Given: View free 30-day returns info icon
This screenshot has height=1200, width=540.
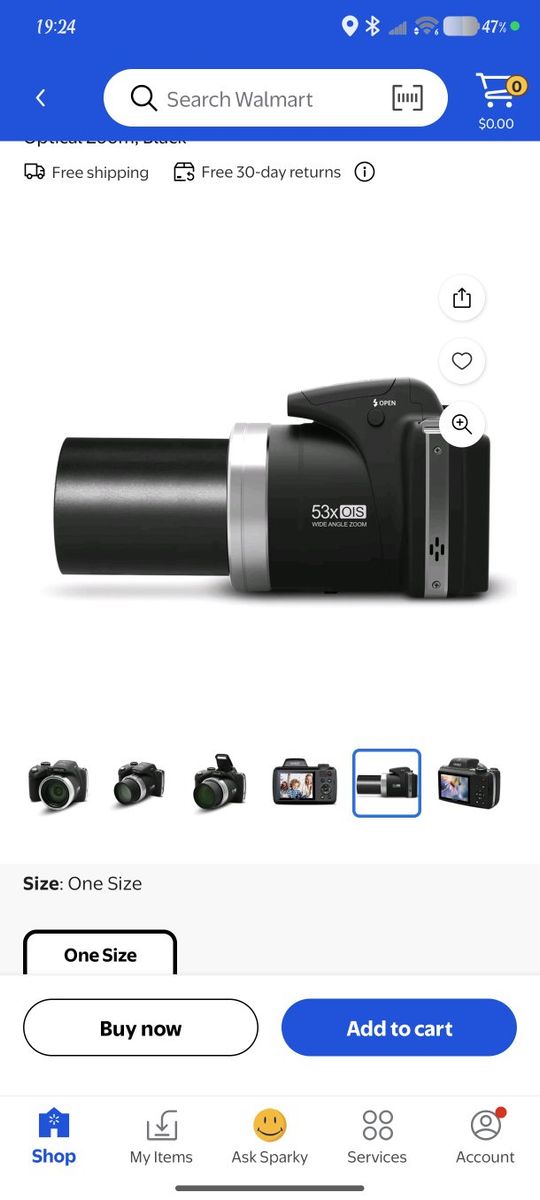Looking at the screenshot, I should tap(365, 172).
